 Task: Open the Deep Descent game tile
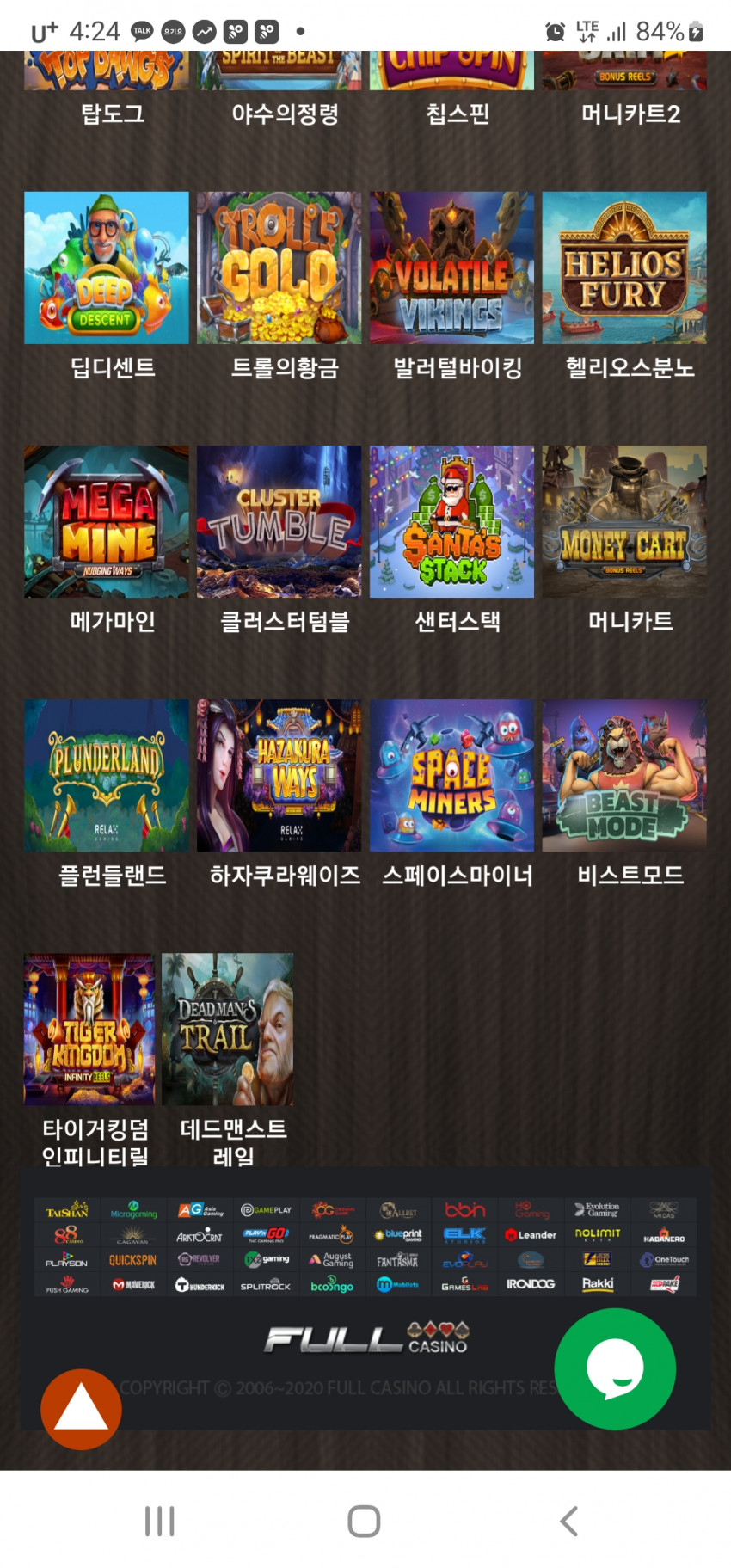click(x=107, y=267)
